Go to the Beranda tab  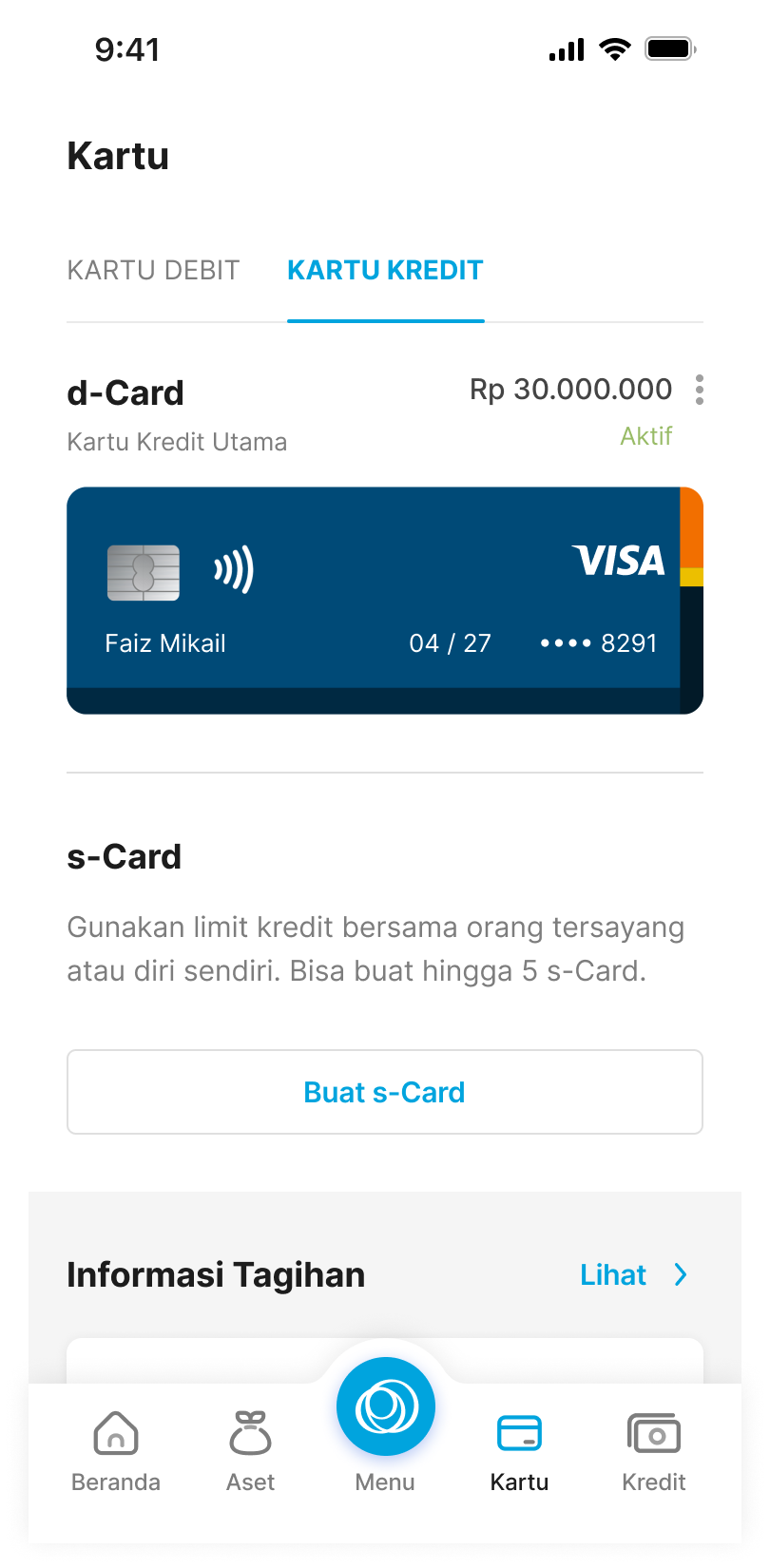coord(116,1451)
